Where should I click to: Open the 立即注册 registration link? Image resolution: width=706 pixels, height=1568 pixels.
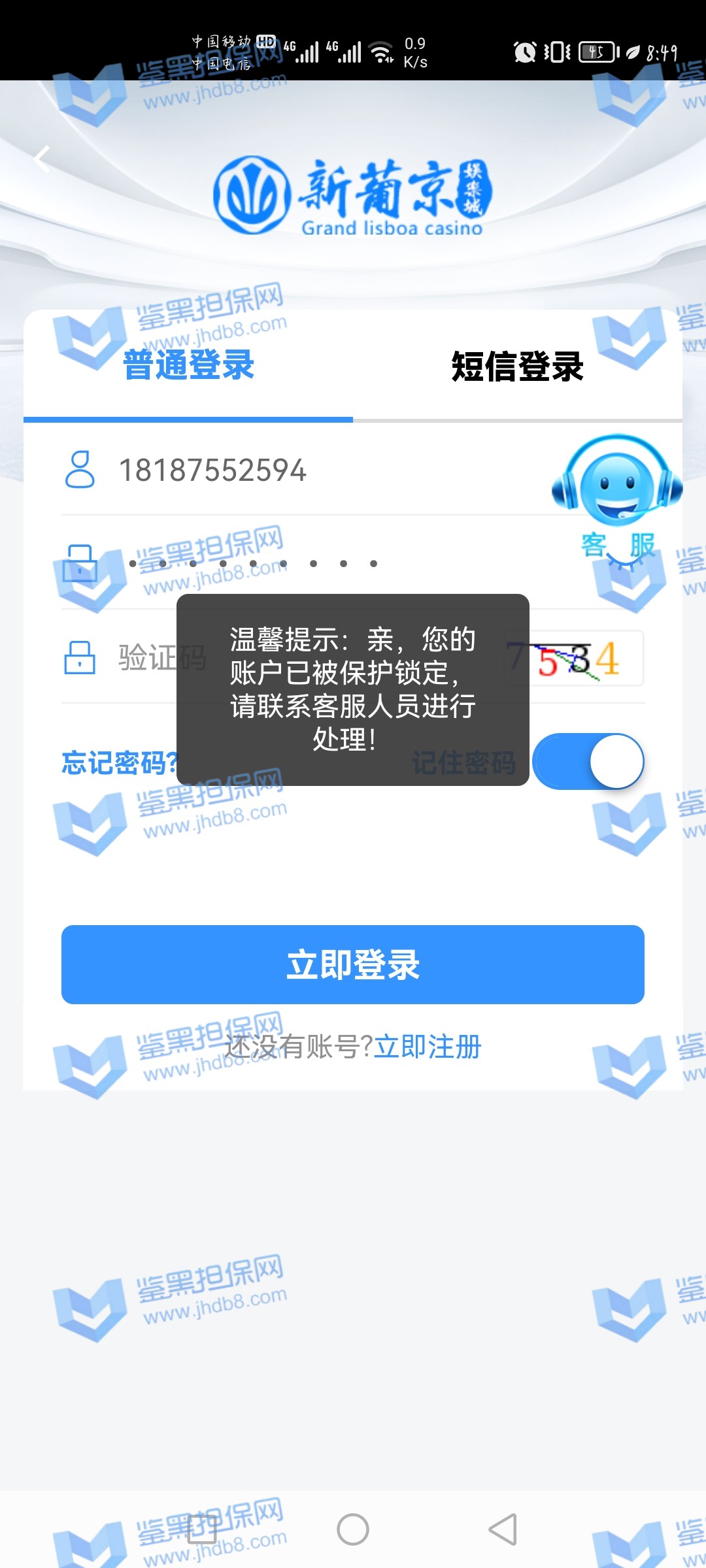(428, 1047)
